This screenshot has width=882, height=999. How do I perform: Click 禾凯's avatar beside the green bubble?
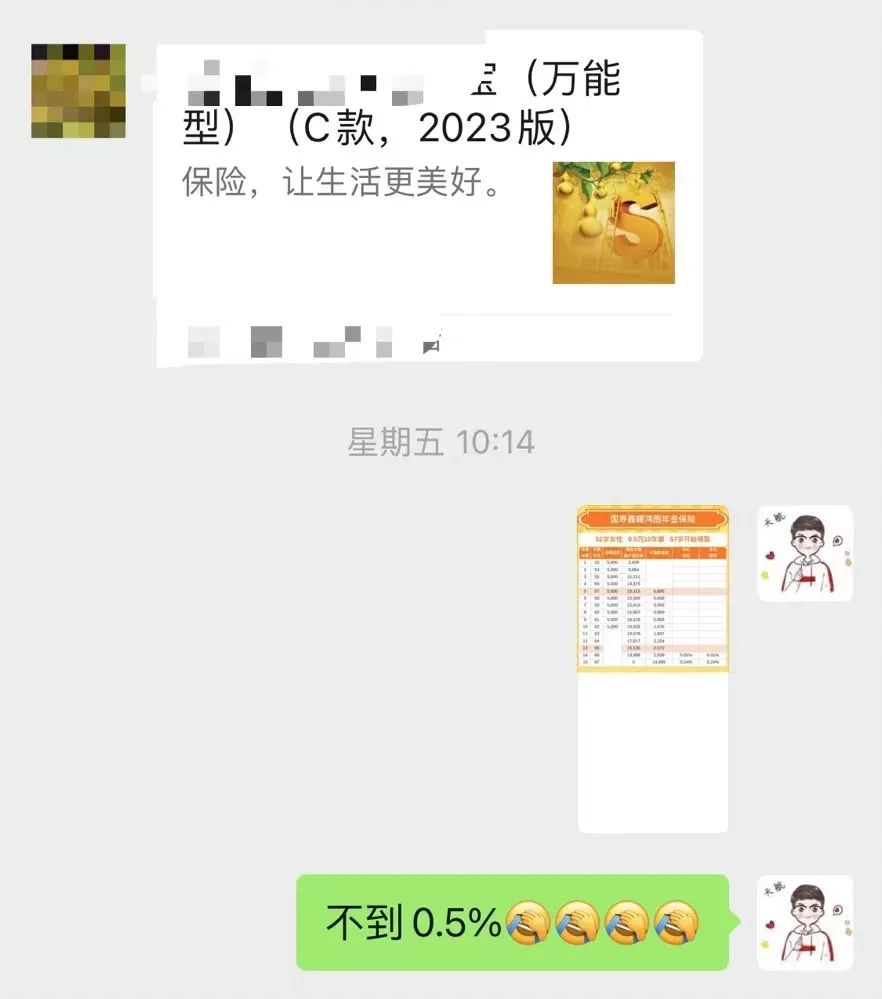point(805,920)
